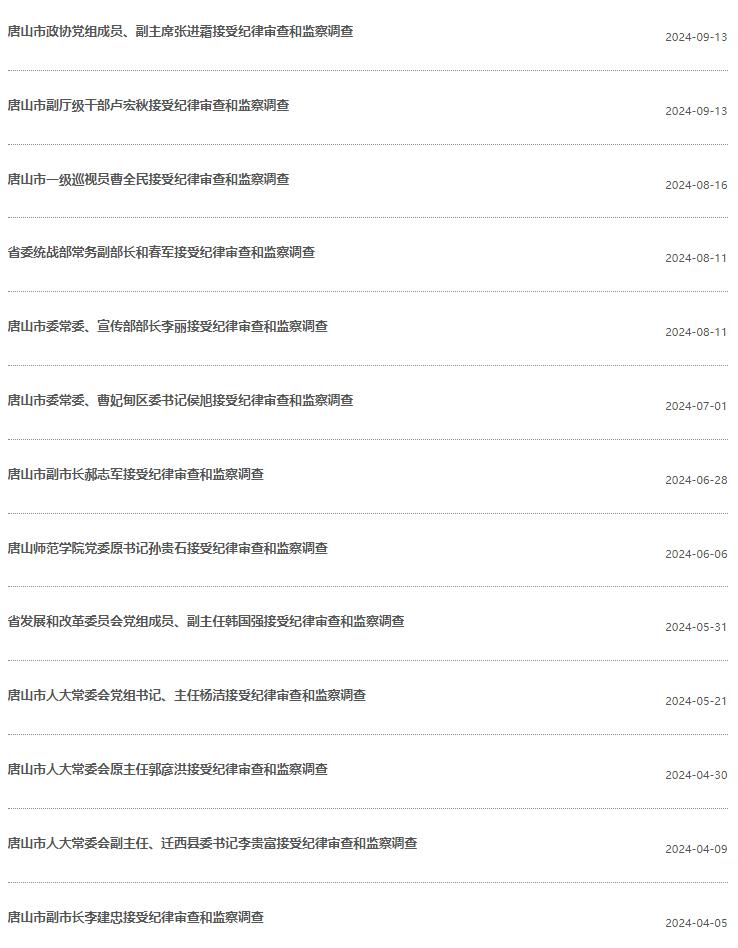Open the 人大常委会主任 杨洁 investigation notice

click(186, 695)
